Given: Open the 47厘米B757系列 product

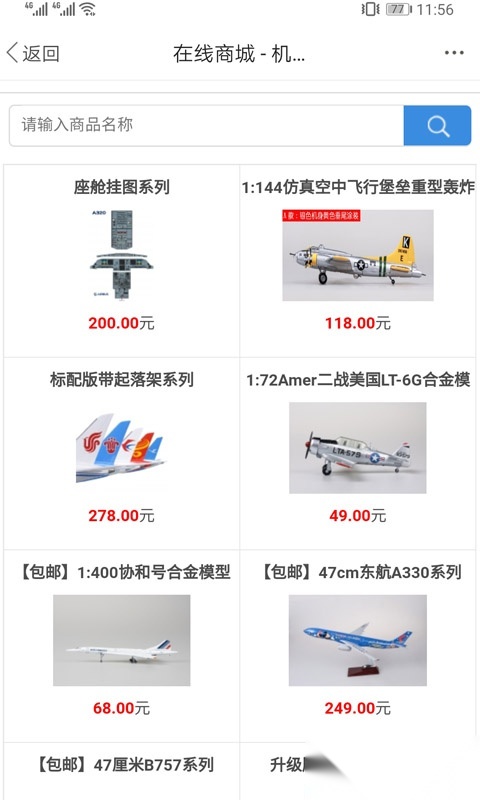Looking at the screenshot, I should 121,771.
